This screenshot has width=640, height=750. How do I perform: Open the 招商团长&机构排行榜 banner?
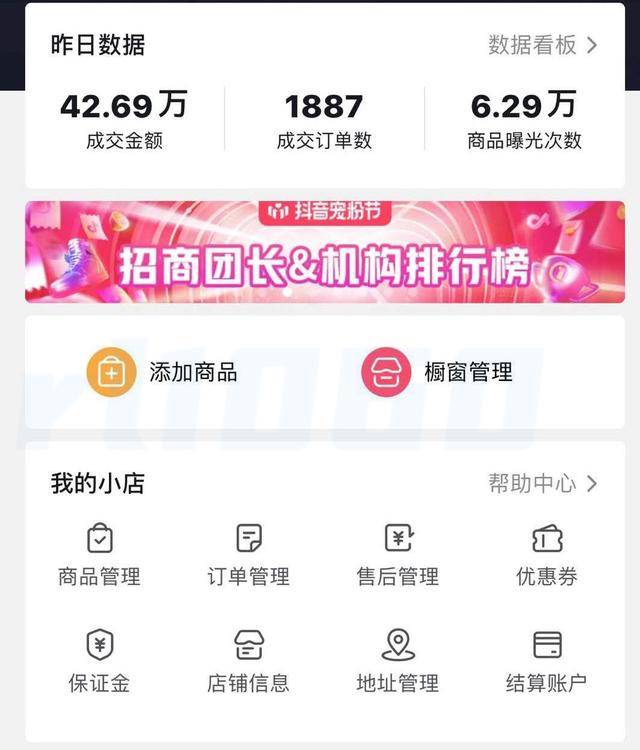[324, 251]
